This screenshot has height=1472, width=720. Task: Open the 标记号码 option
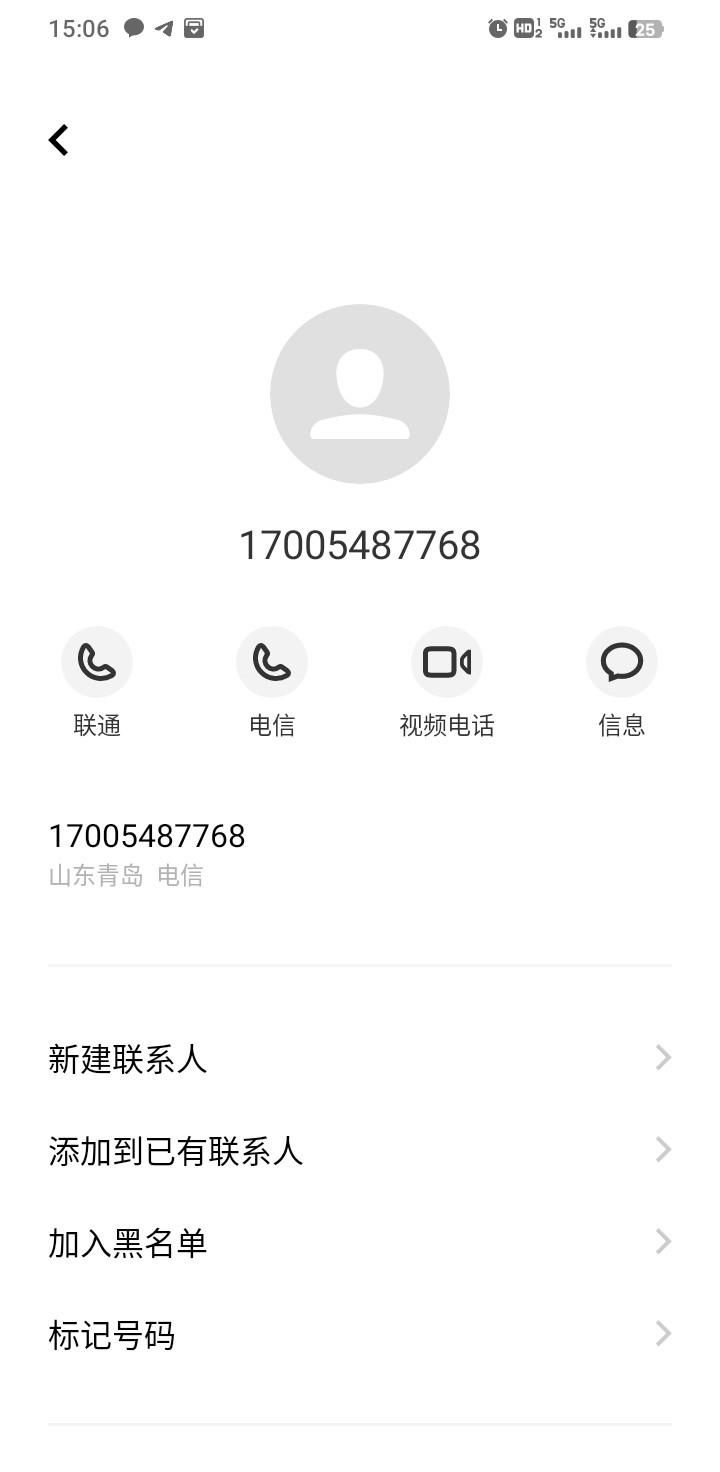tap(360, 1335)
